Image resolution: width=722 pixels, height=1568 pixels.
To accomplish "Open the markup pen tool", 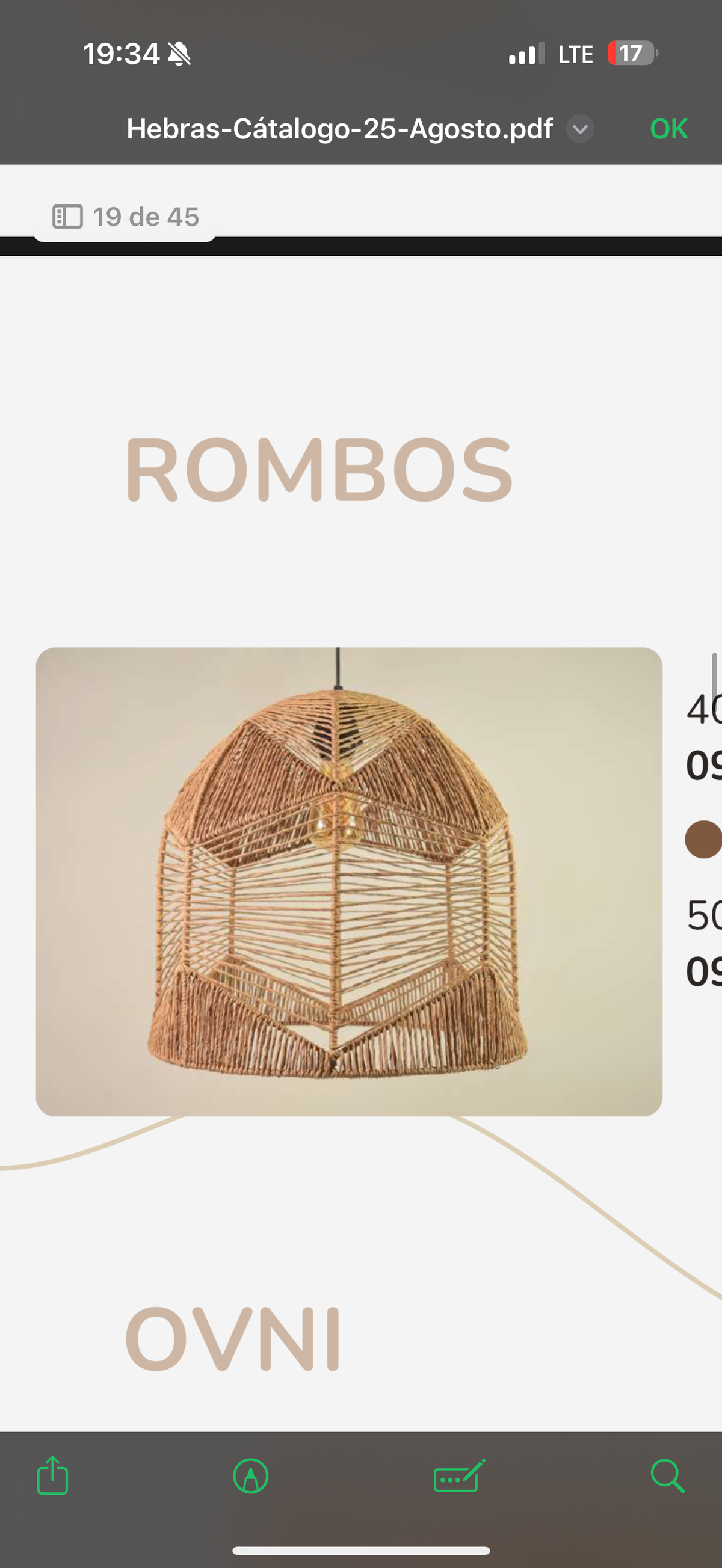I will pos(251,1475).
